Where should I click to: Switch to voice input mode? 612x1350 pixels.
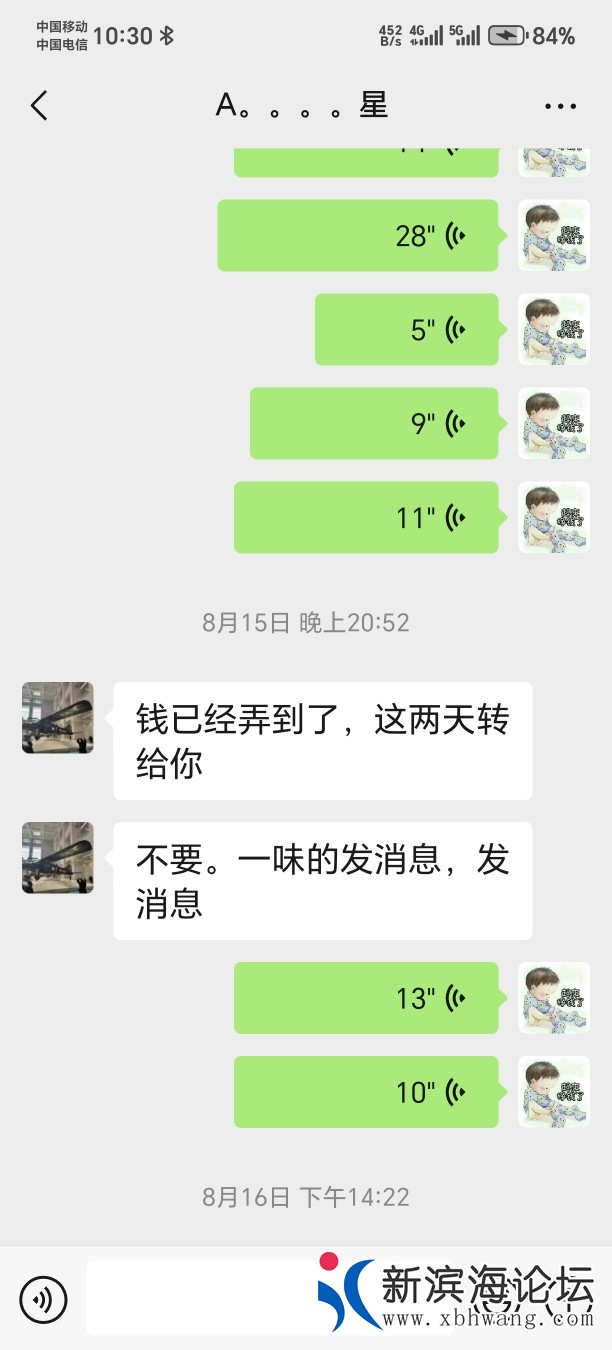tap(43, 1299)
